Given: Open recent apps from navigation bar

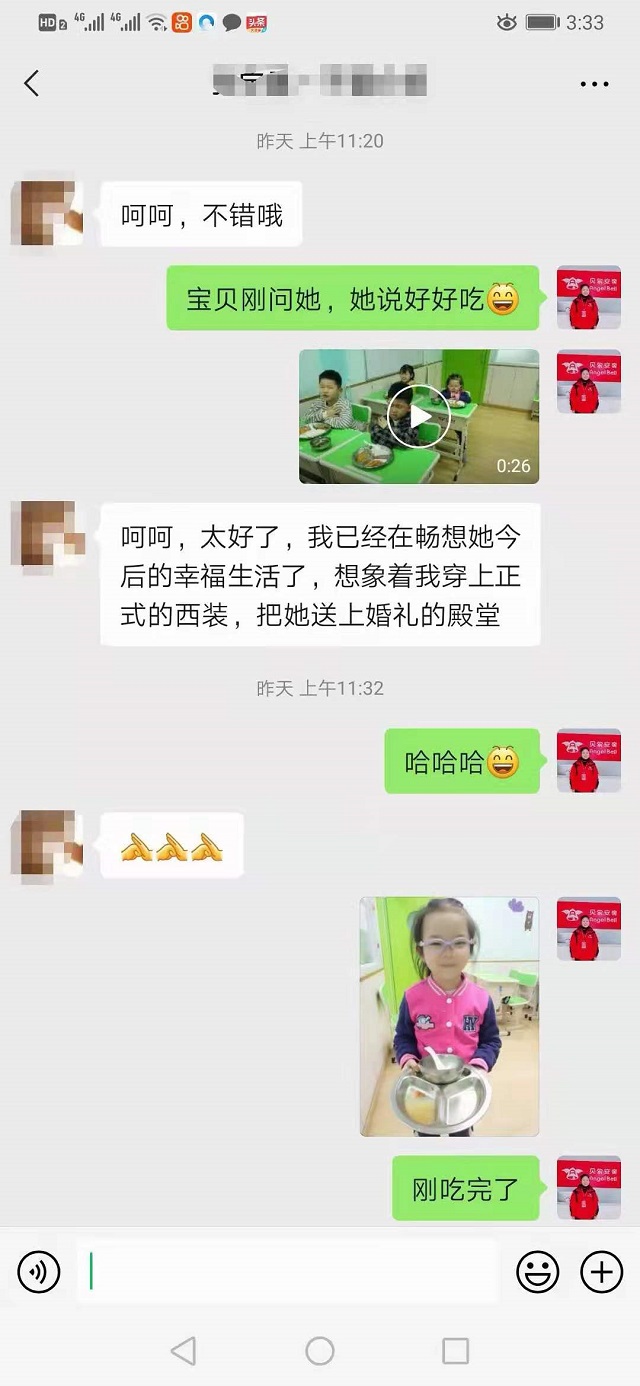Looking at the screenshot, I should 455,1351.
